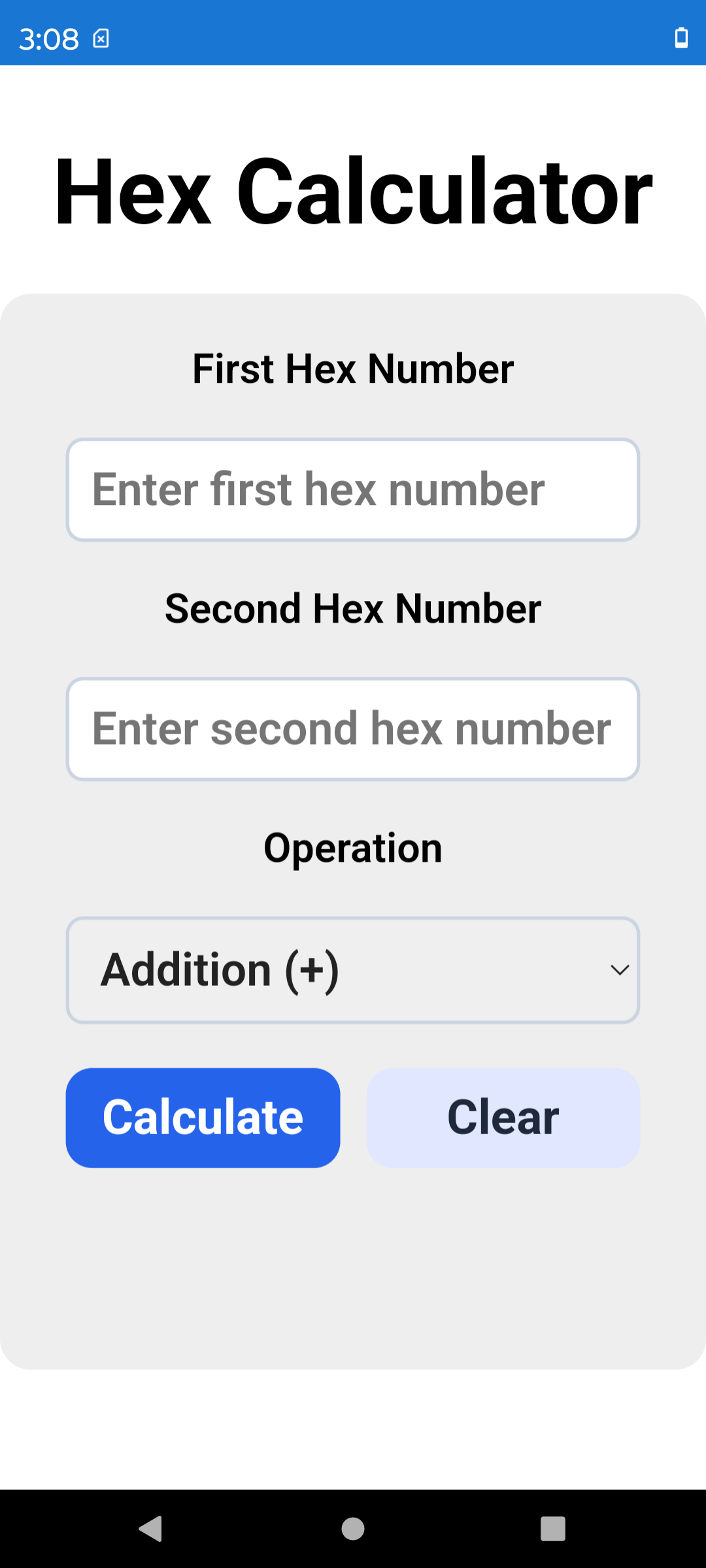The height and width of the screenshot is (1568, 706).
Task: Return to the home screen
Action: click(x=353, y=1529)
